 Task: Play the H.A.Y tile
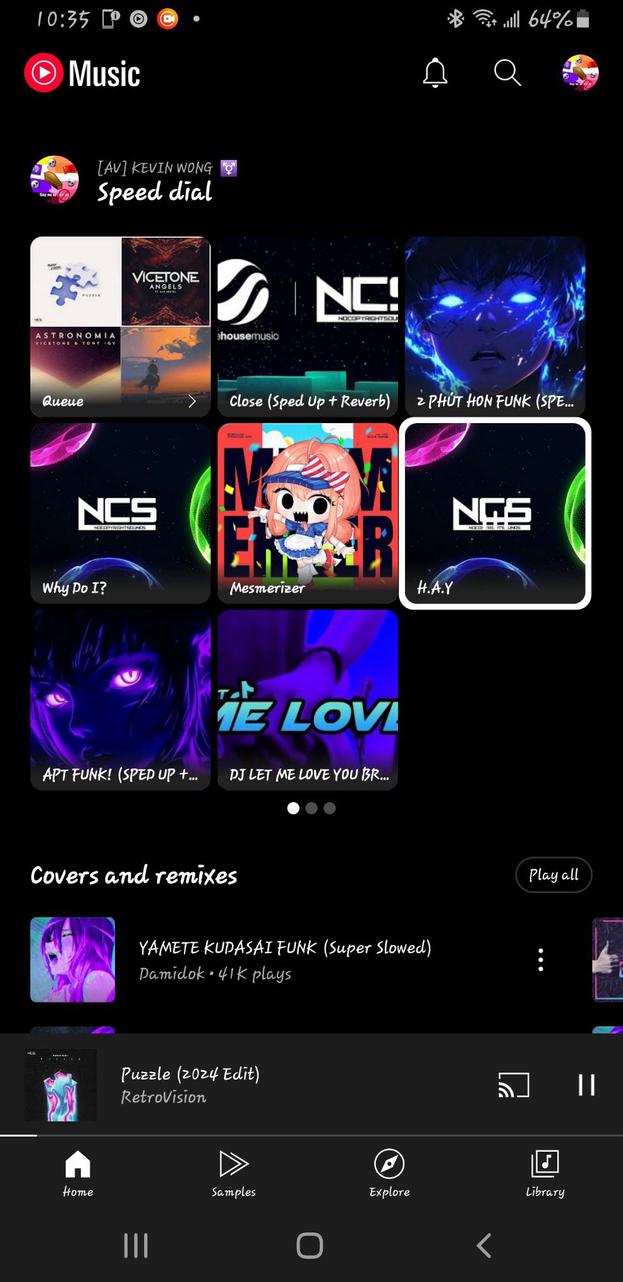click(x=495, y=513)
